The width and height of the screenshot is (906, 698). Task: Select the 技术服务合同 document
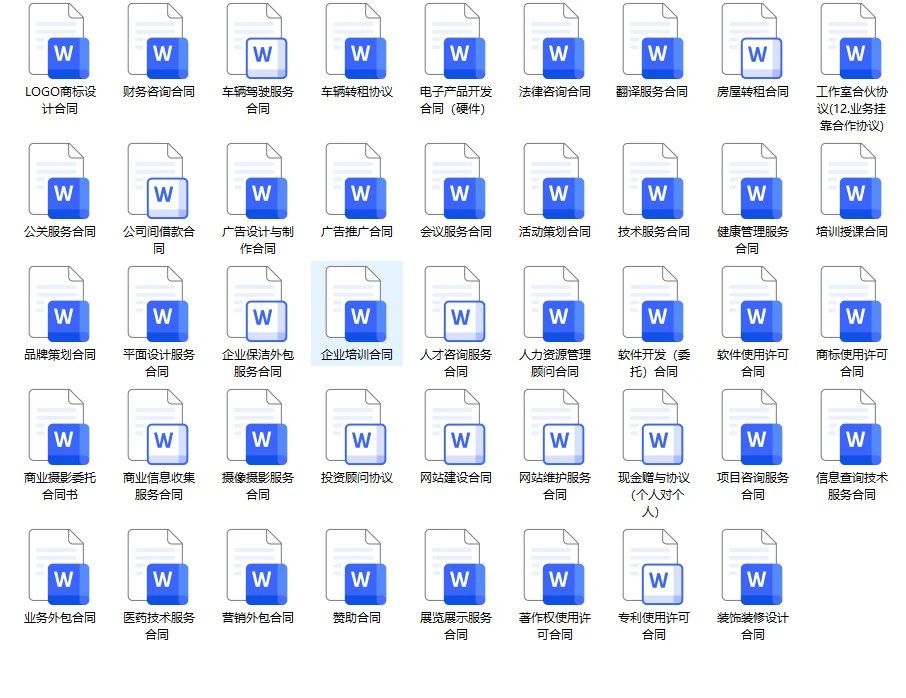click(x=654, y=183)
